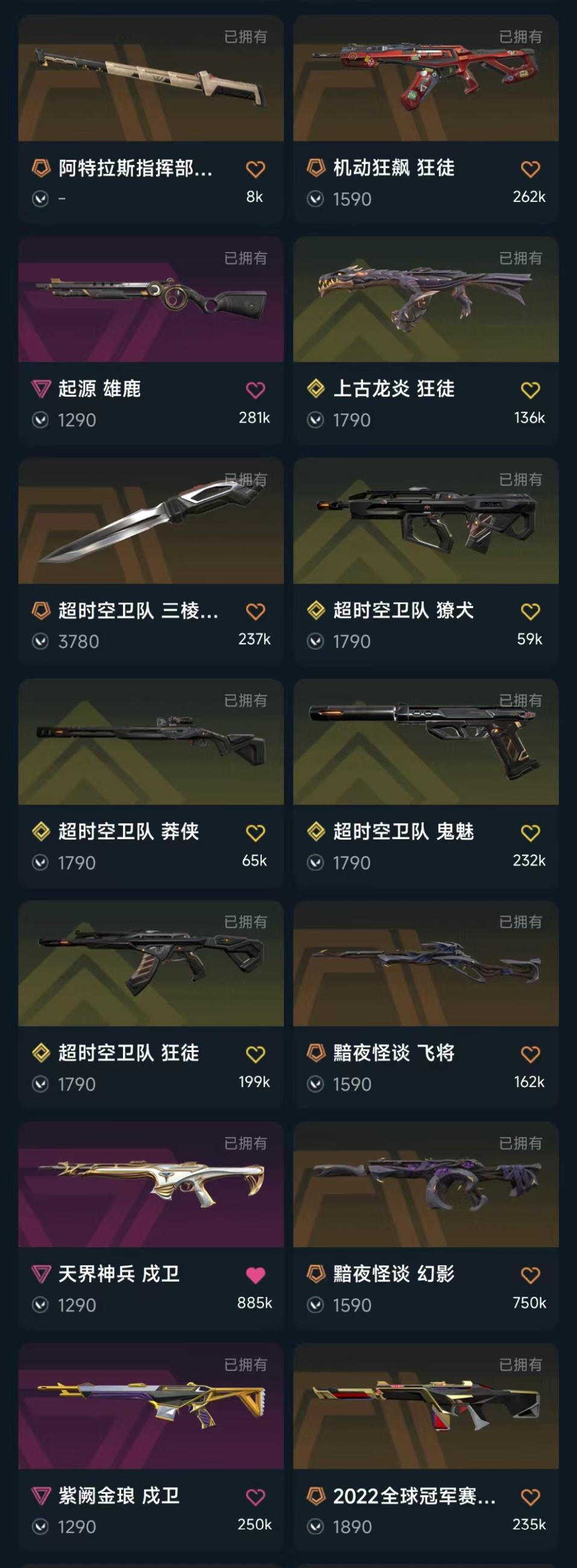Favorite the 紫阙金琅 戍卫 skin
Image resolution: width=577 pixels, height=1568 pixels.
tap(255, 1497)
